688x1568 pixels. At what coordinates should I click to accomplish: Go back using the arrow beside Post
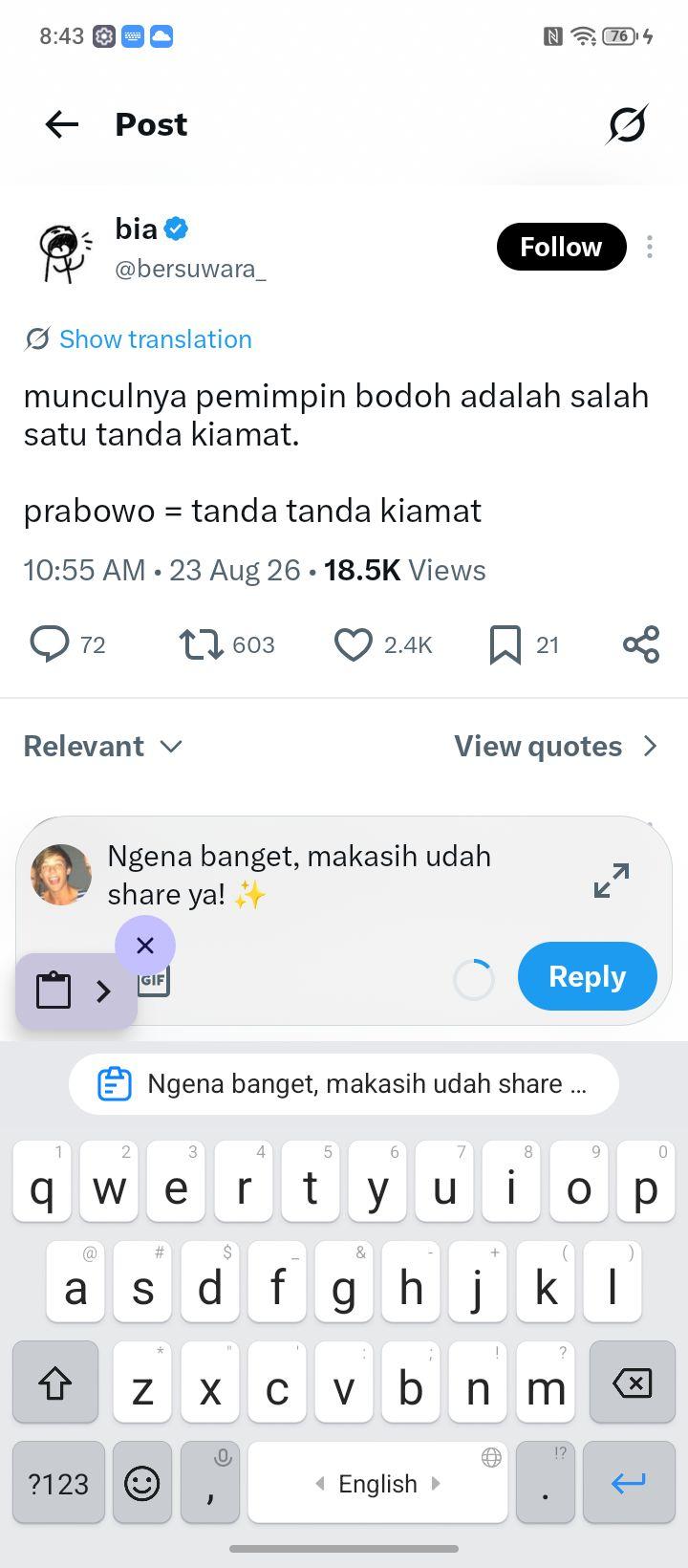click(62, 124)
